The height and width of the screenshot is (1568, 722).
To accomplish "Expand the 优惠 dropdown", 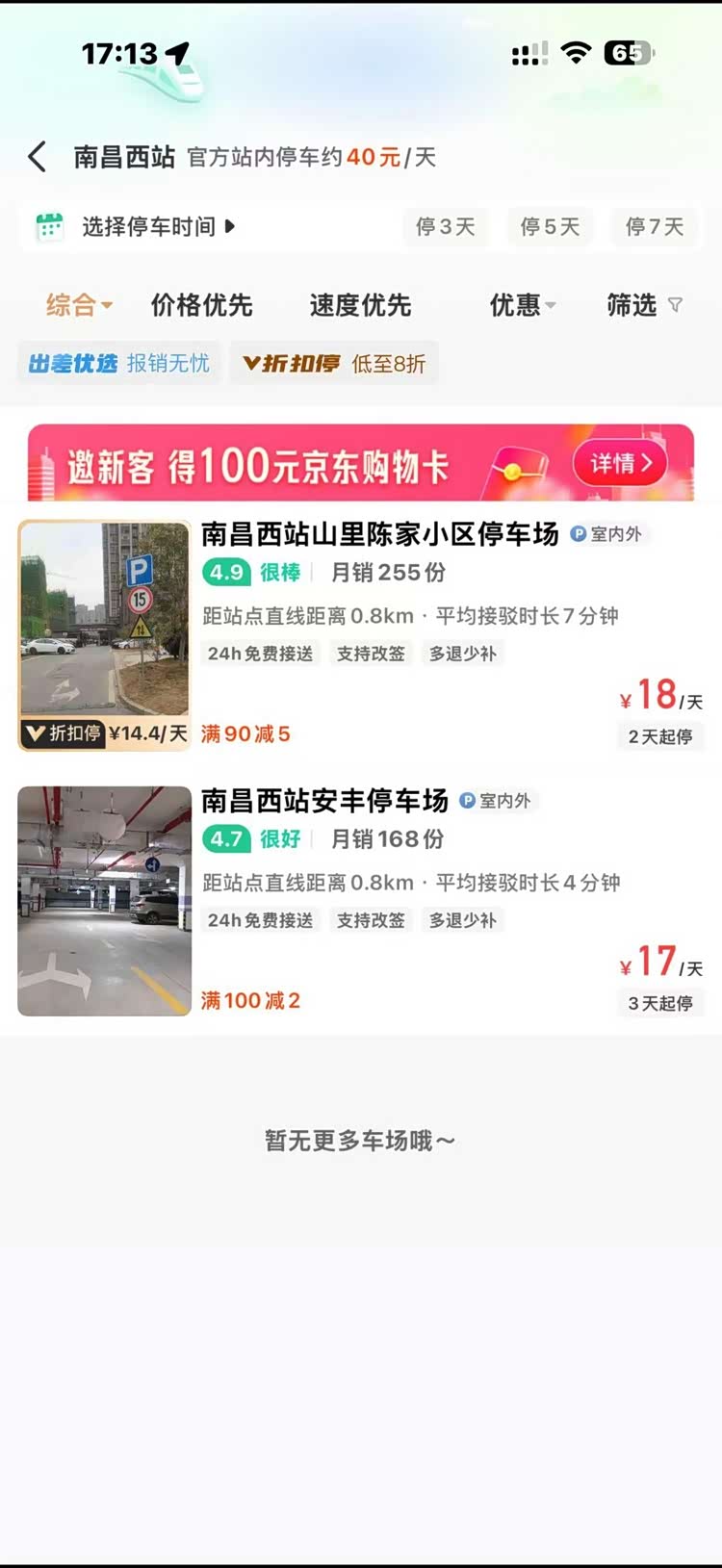I will click(522, 305).
